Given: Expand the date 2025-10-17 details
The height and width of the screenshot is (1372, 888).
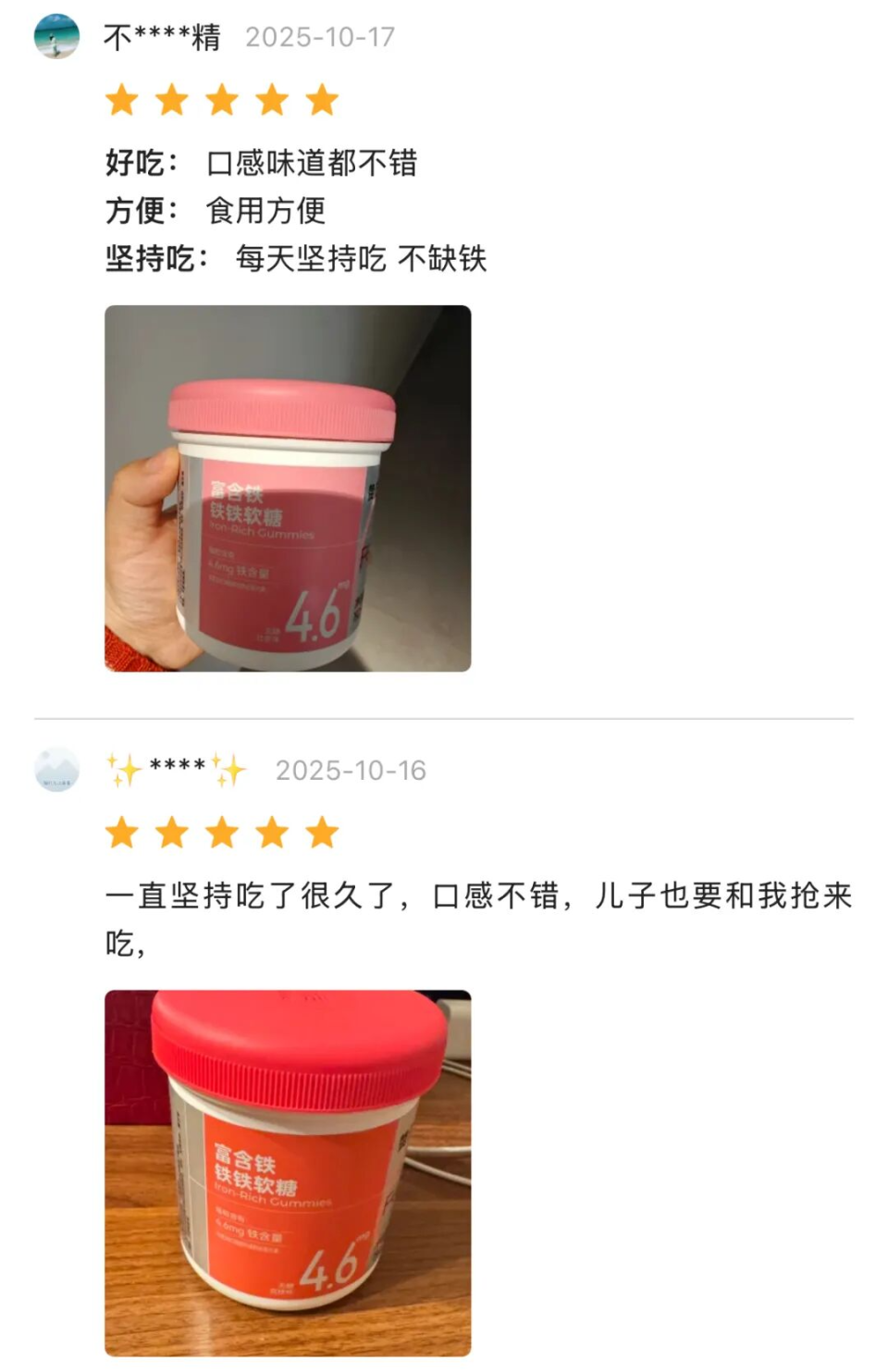Looking at the screenshot, I should 319,39.
